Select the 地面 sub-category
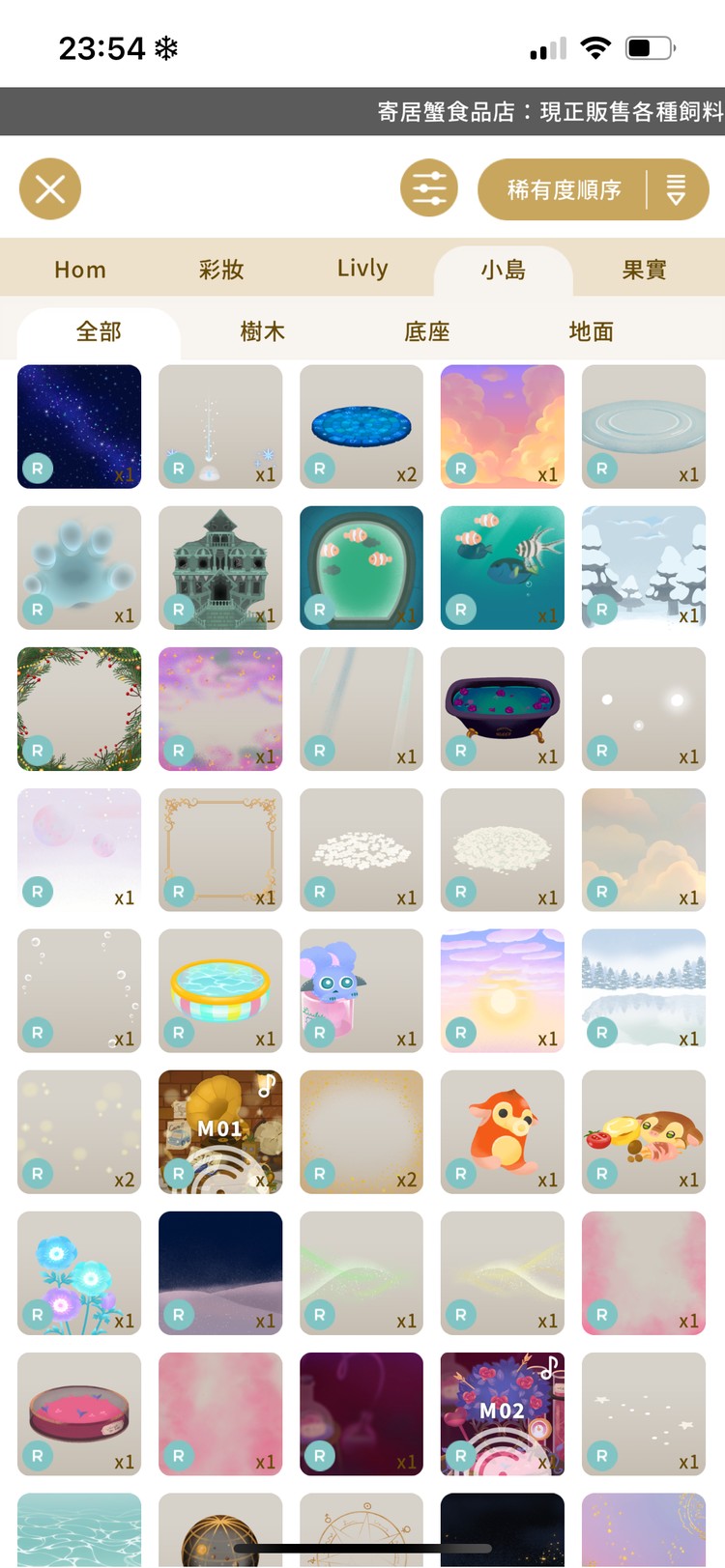725x1568 pixels. [592, 331]
